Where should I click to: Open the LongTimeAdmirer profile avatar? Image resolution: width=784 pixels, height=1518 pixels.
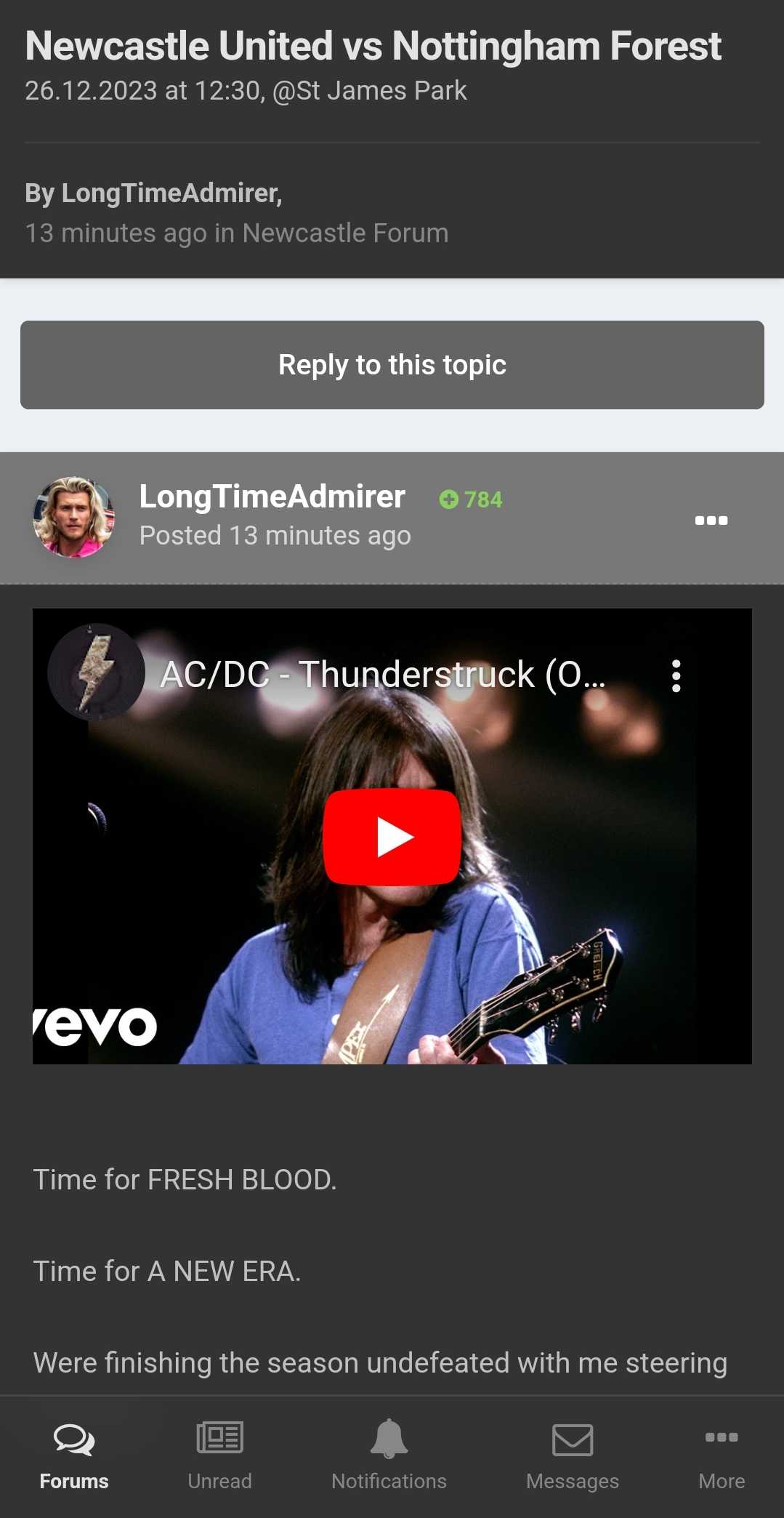point(73,518)
